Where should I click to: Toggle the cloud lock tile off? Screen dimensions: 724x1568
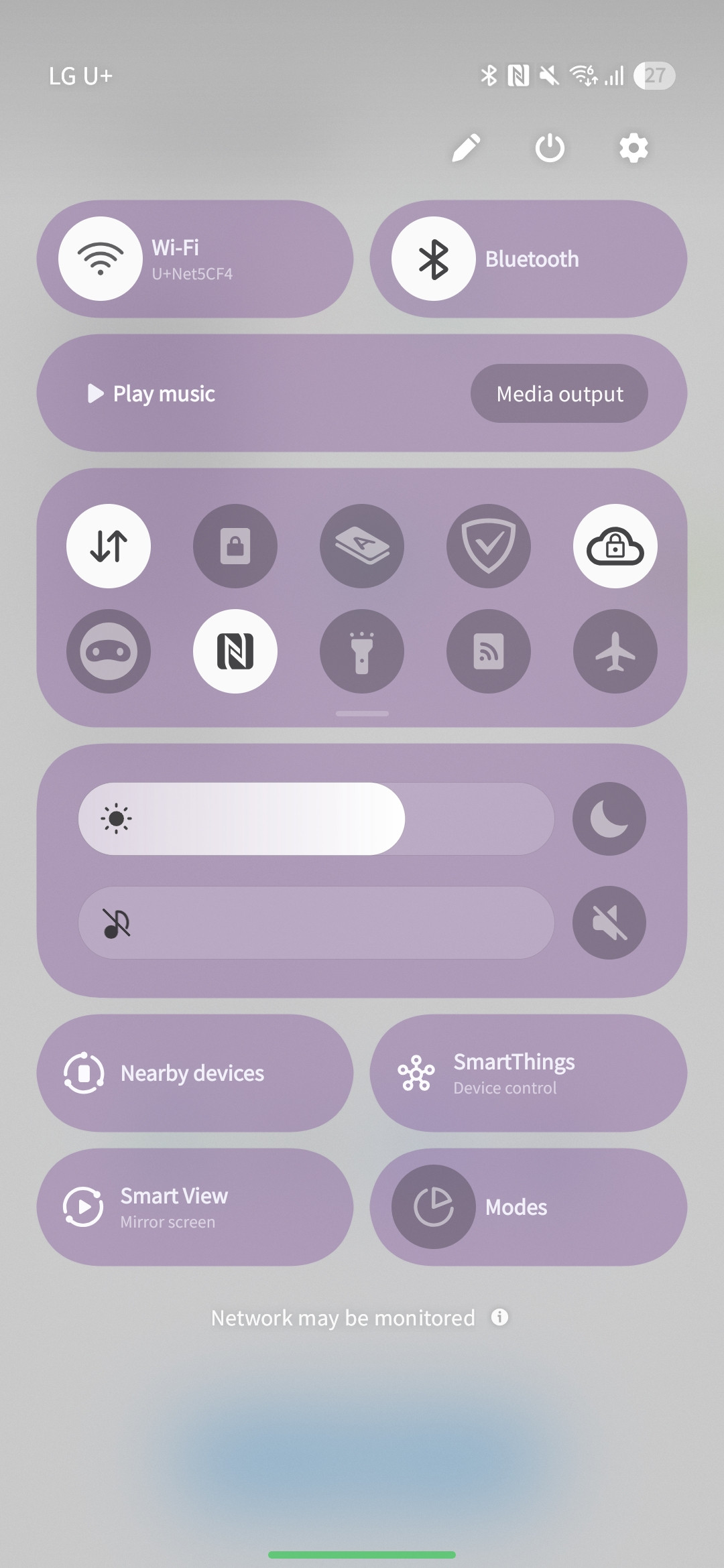pyautogui.click(x=615, y=546)
